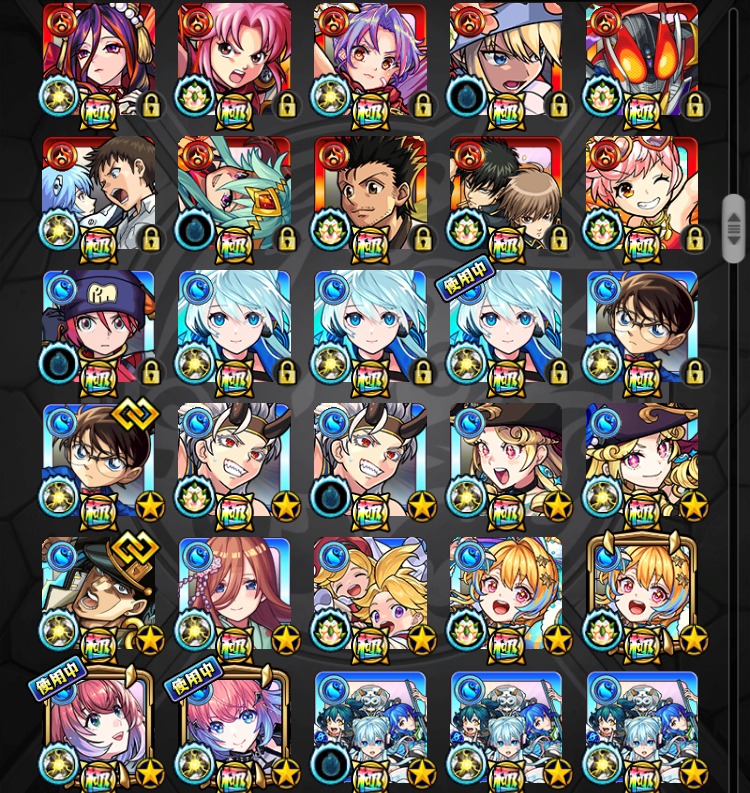Select the green-haired dragon fire monster
750x793 pixels.
click(234, 195)
